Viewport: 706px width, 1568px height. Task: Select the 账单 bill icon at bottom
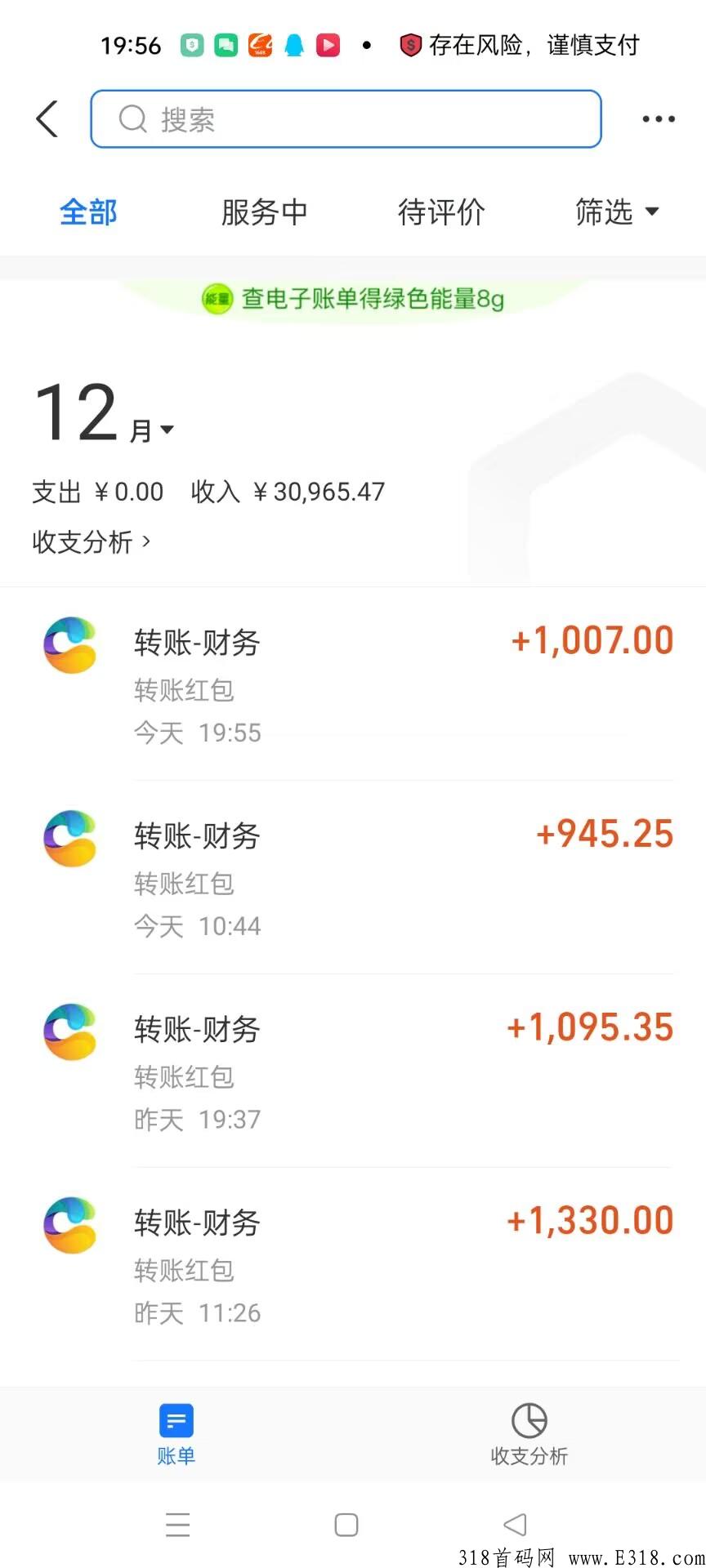coord(176,1421)
